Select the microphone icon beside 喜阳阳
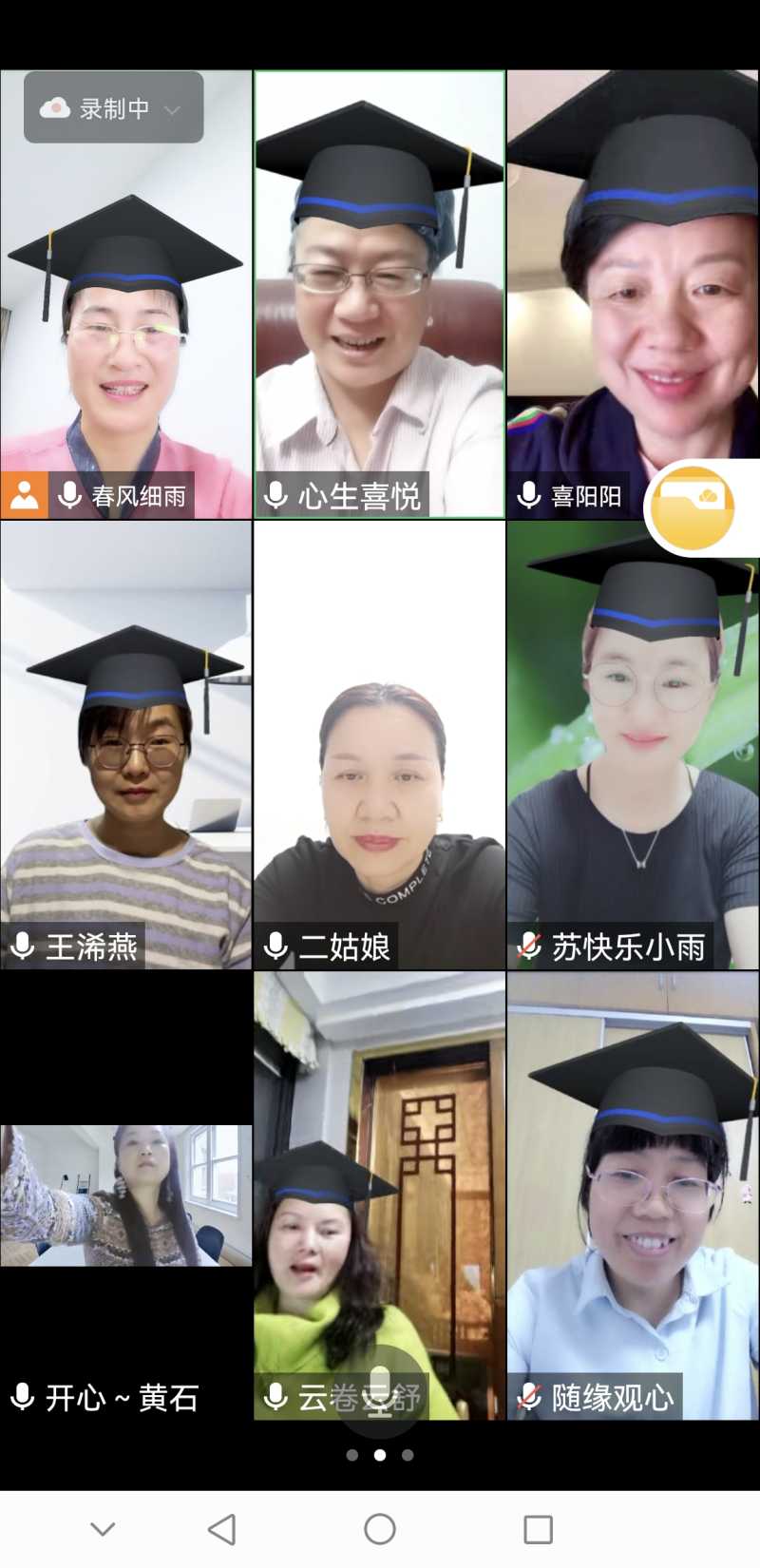 [x=528, y=494]
